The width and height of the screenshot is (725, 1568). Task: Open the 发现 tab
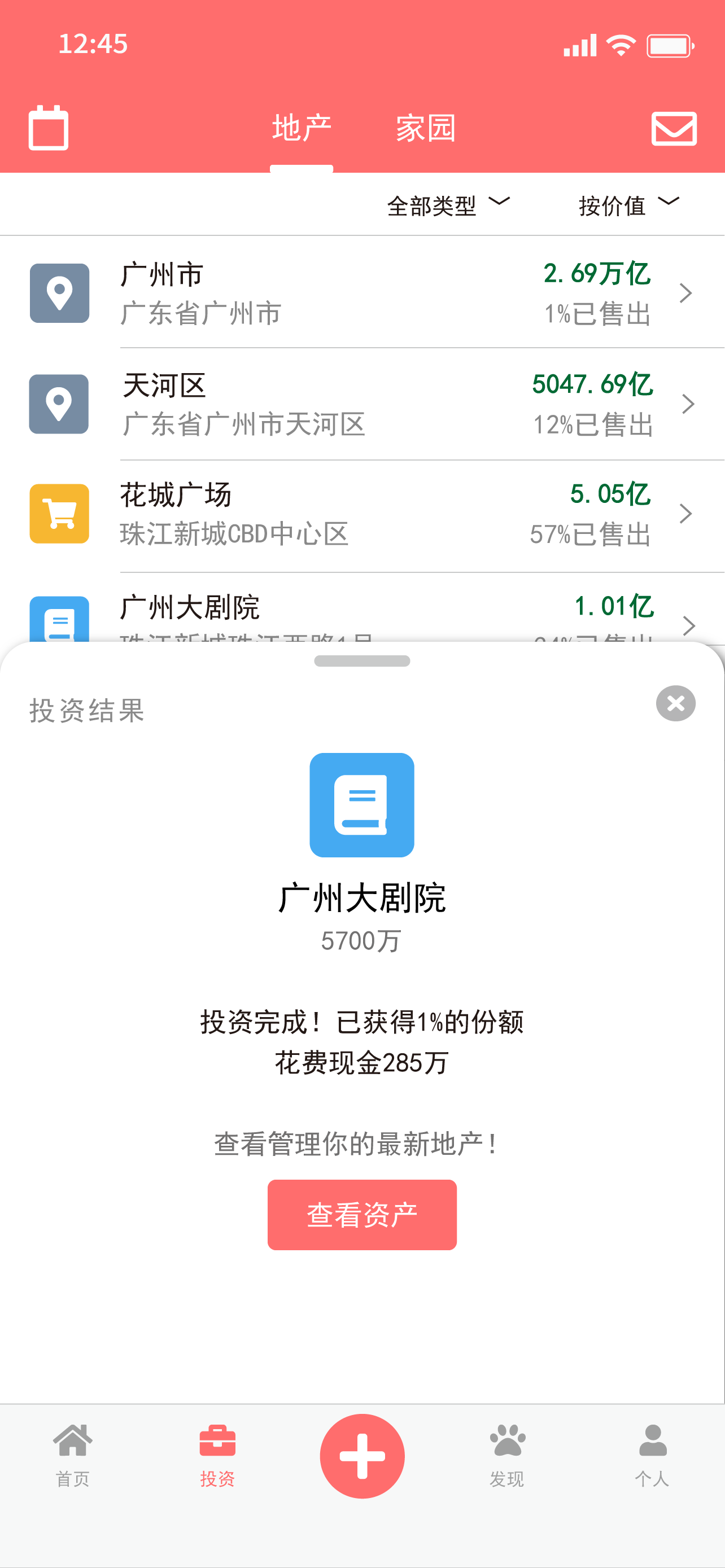pyautogui.click(x=507, y=1455)
